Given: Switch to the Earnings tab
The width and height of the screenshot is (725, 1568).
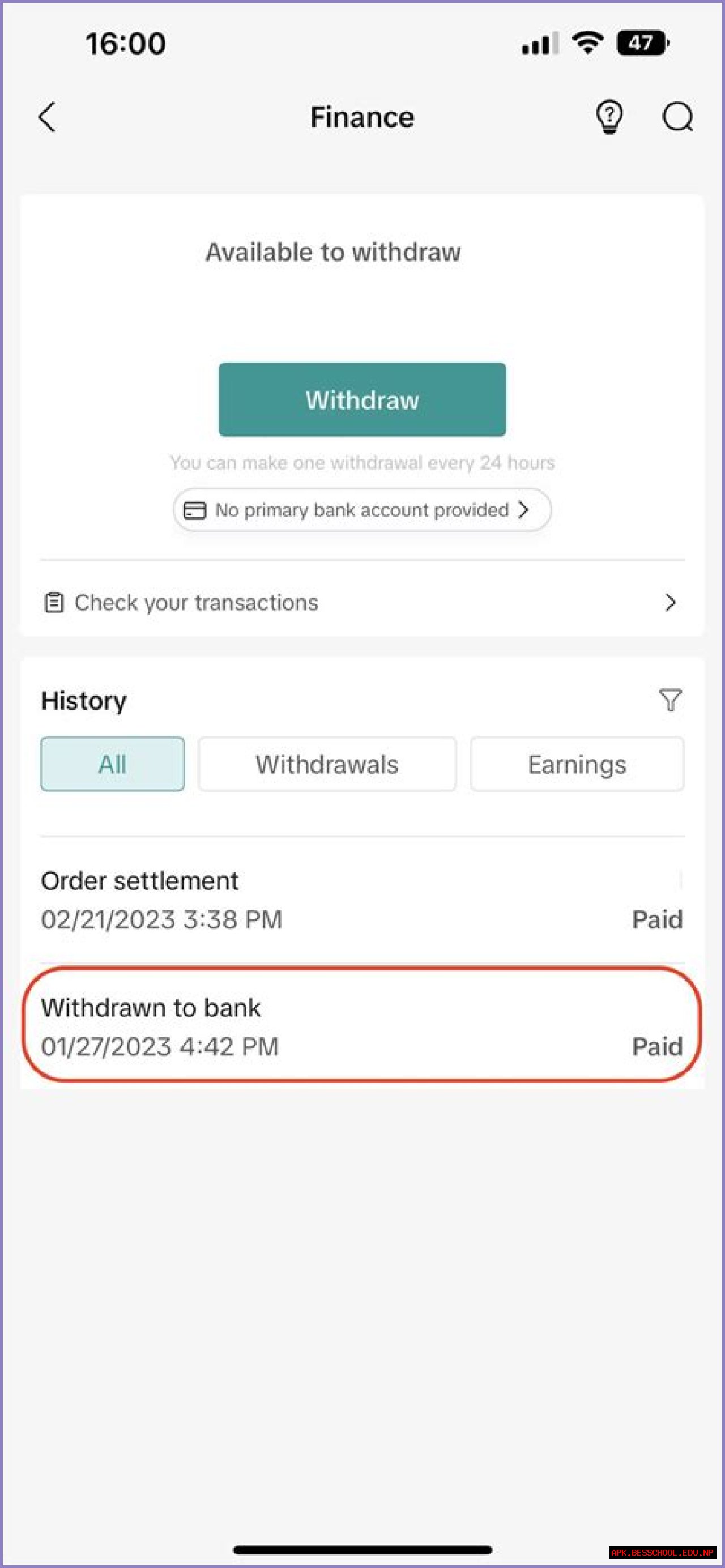Looking at the screenshot, I should coord(577,764).
